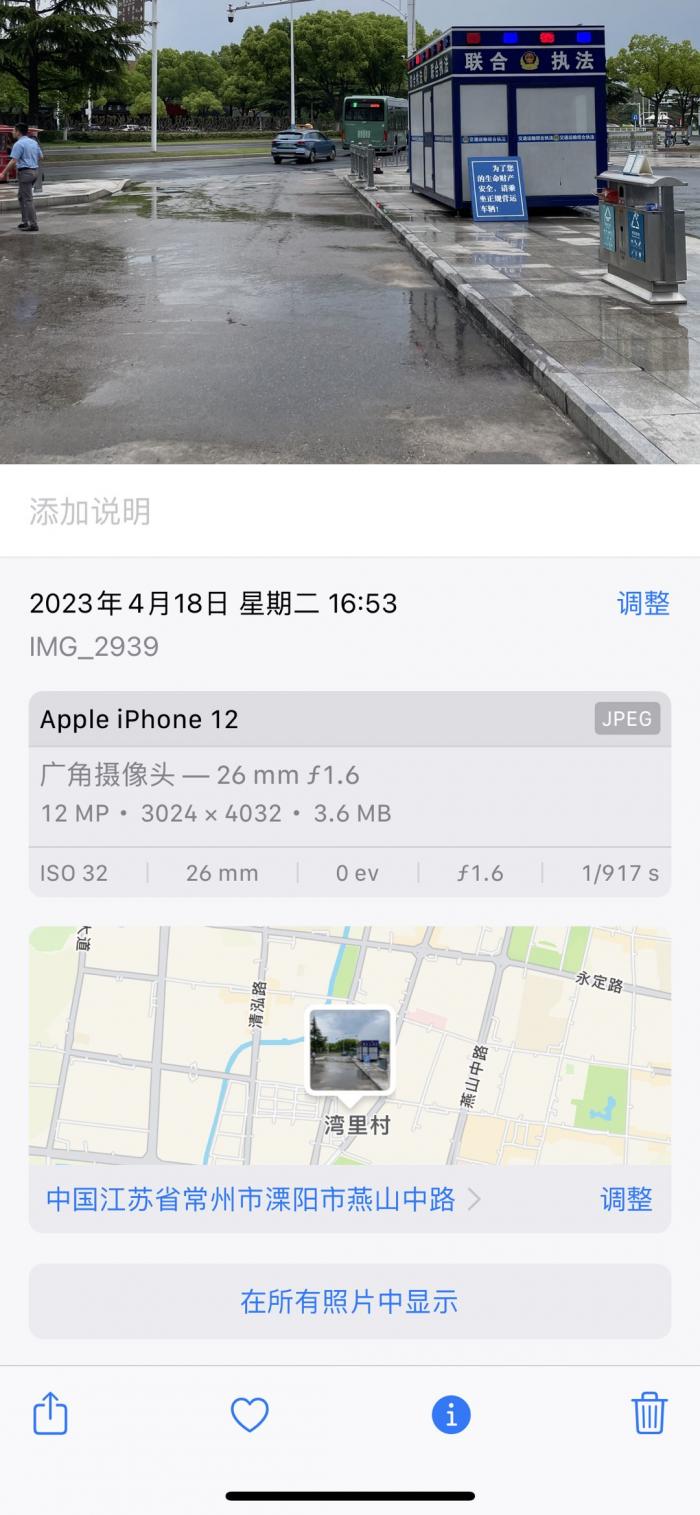Share this photo
This screenshot has width=700, height=1515.
[x=50, y=1414]
